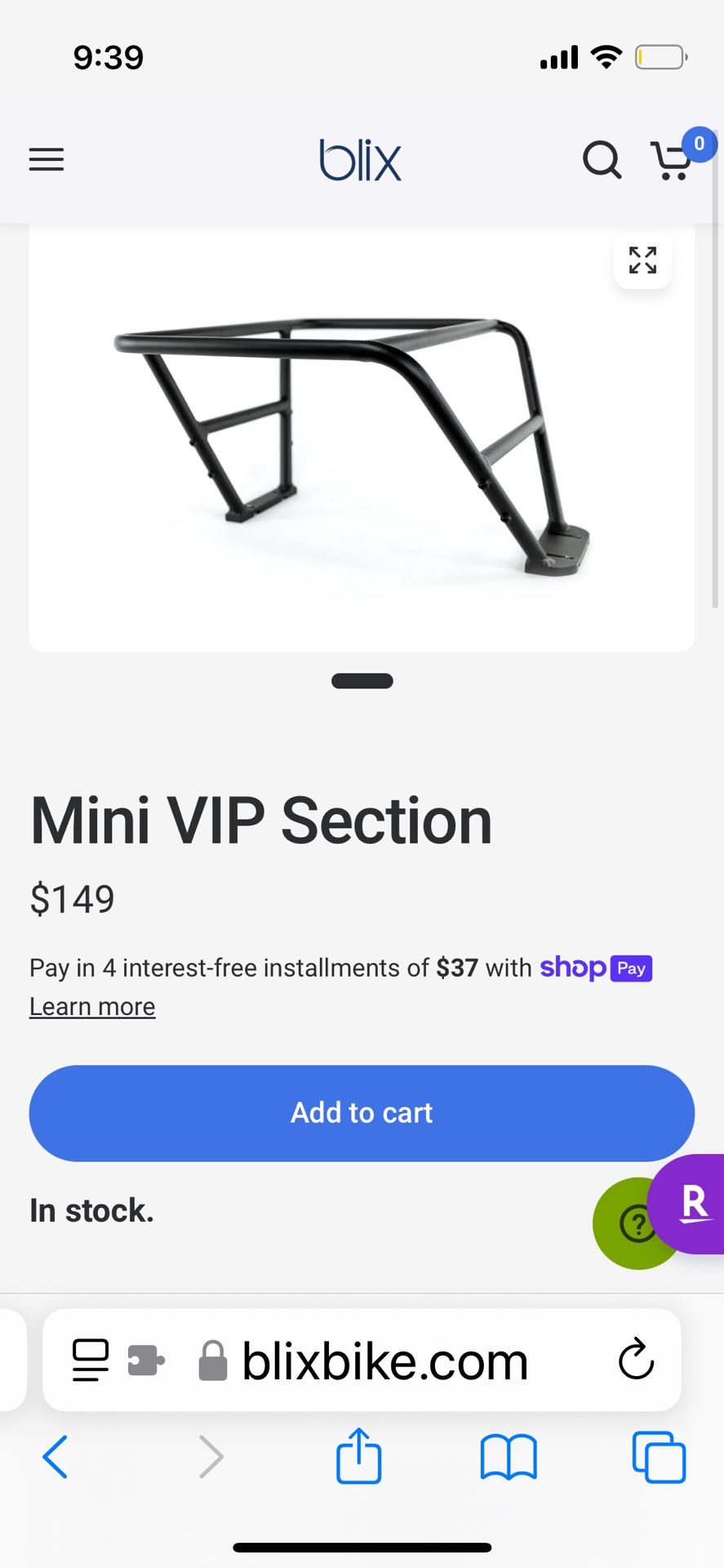View the shopping cart

pyautogui.click(x=673, y=159)
